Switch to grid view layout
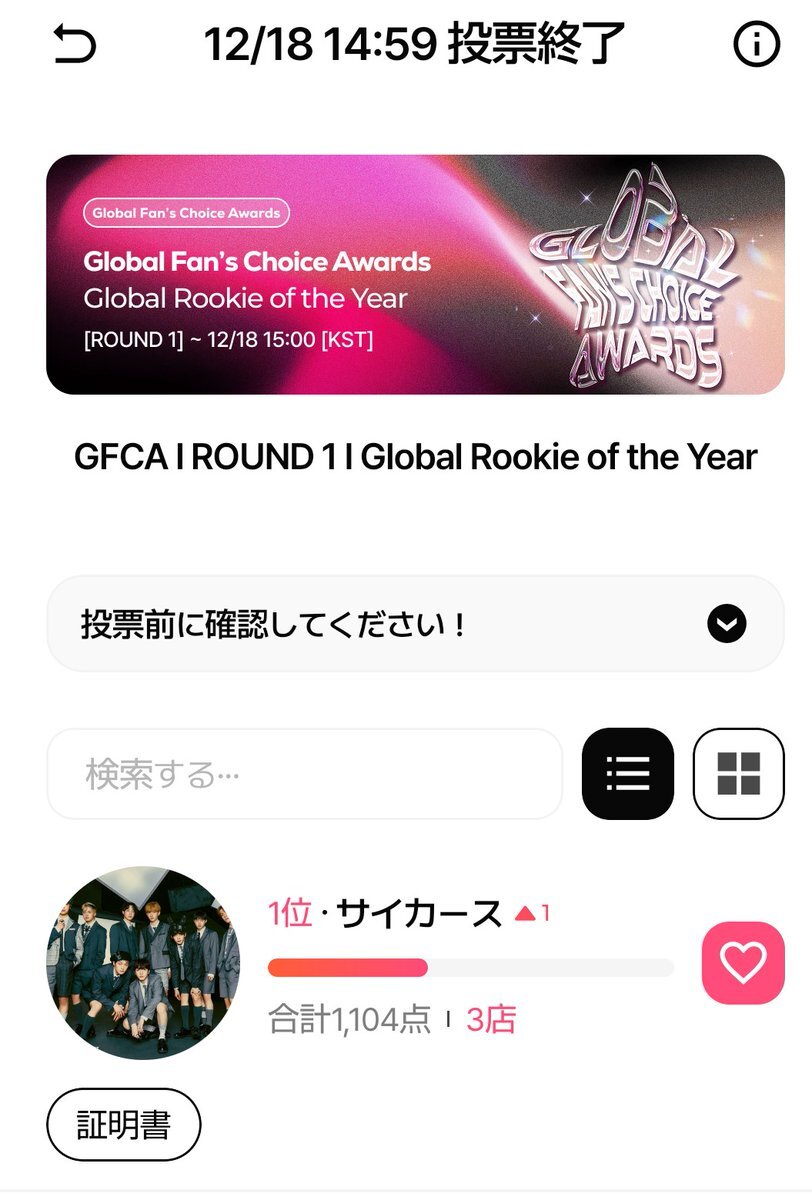Screen dimensions: 812x1200 pos(738,774)
